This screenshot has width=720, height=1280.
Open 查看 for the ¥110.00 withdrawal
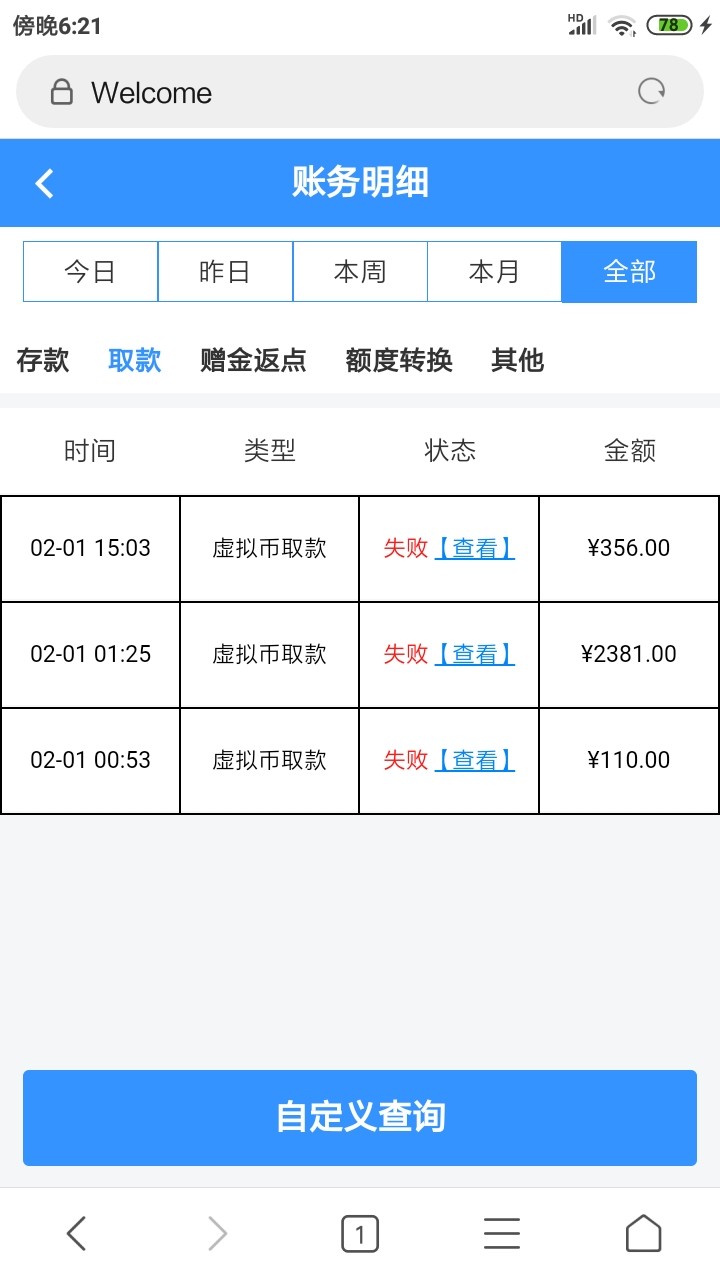click(475, 760)
